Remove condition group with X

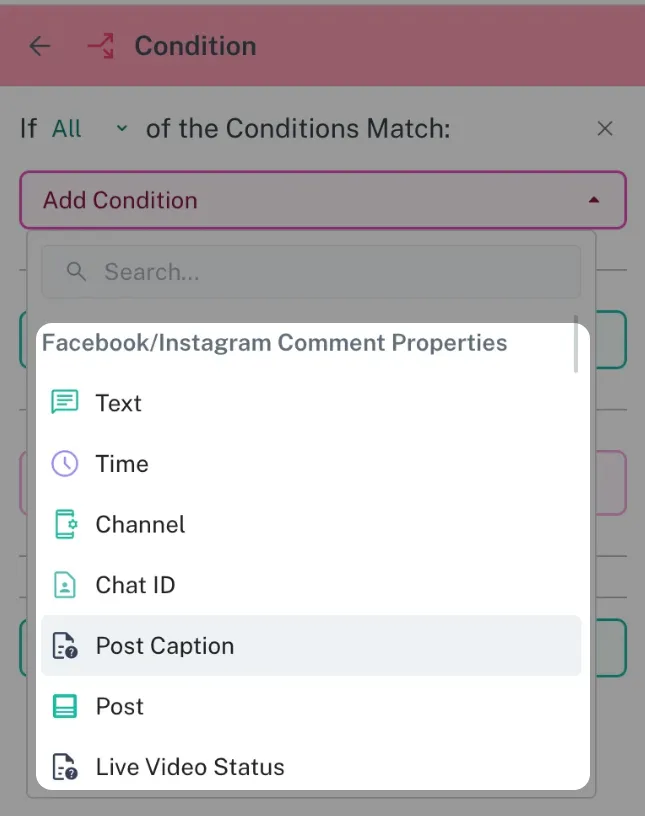click(604, 128)
